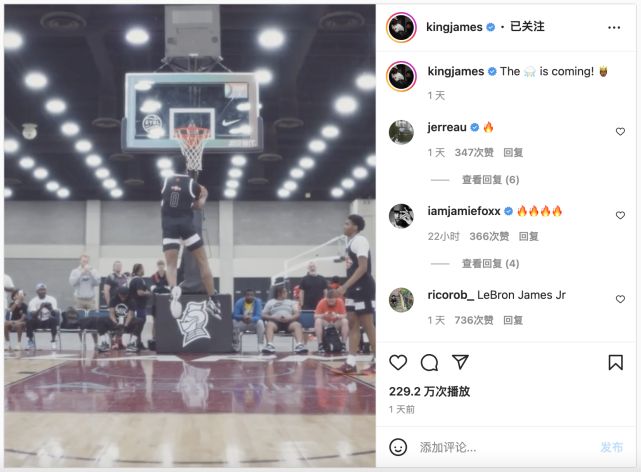Reply to ricorob_'s LeBron James Jr comment
The image size is (641, 472).
point(513,320)
